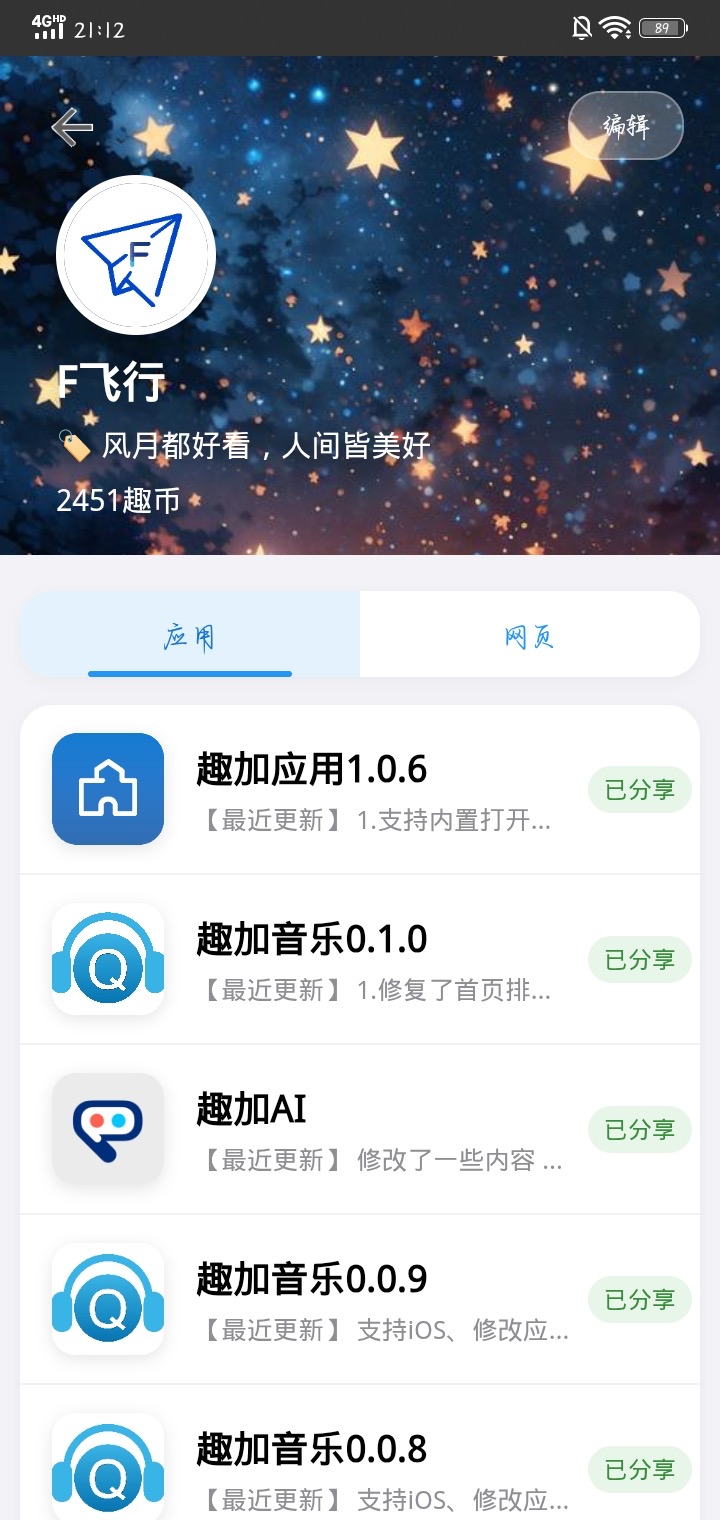Tap 已分享 next to 趣加音乐0.1.0
Image resolution: width=720 pixels, height=1520 pixels.
640,960
